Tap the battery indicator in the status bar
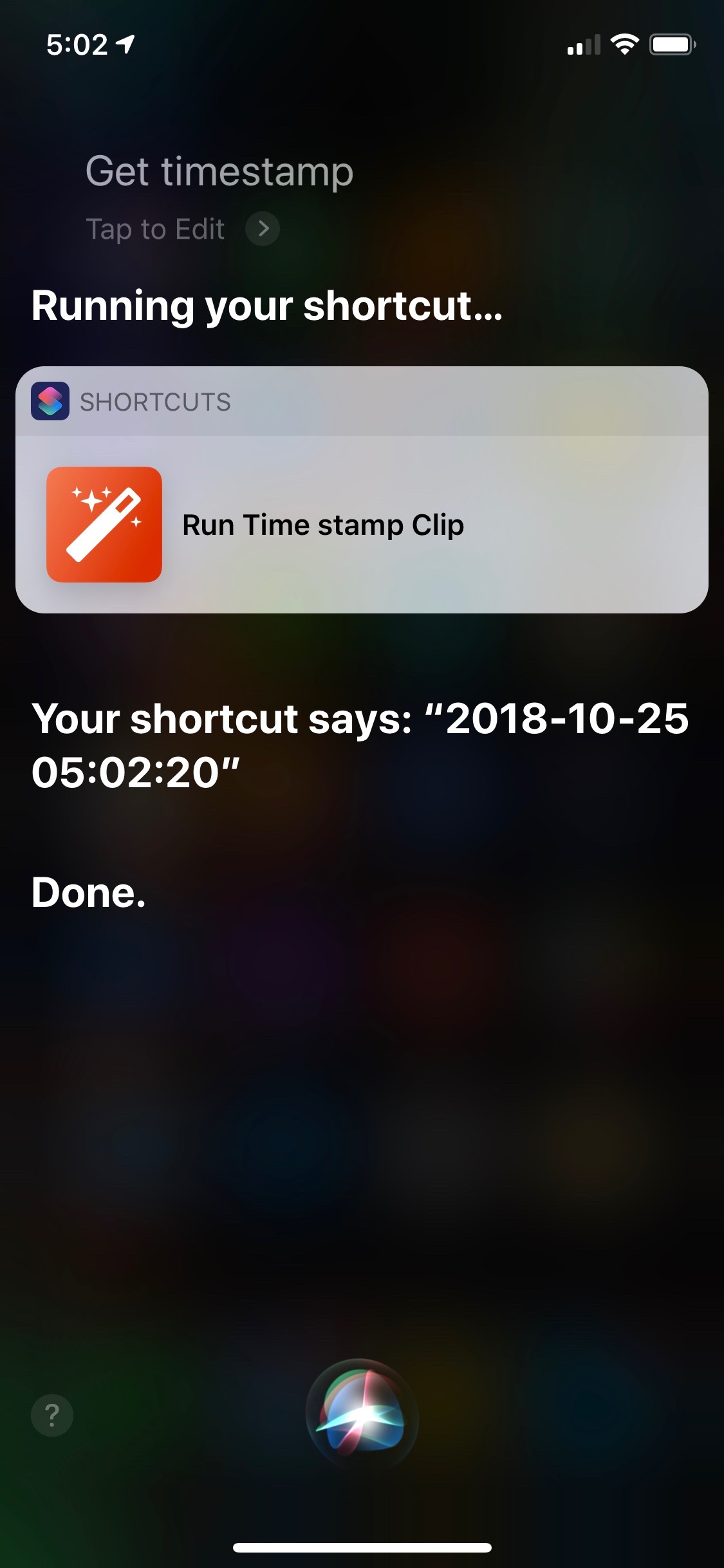The height and width of the screenshot is (1568, 724). point(669,43)
